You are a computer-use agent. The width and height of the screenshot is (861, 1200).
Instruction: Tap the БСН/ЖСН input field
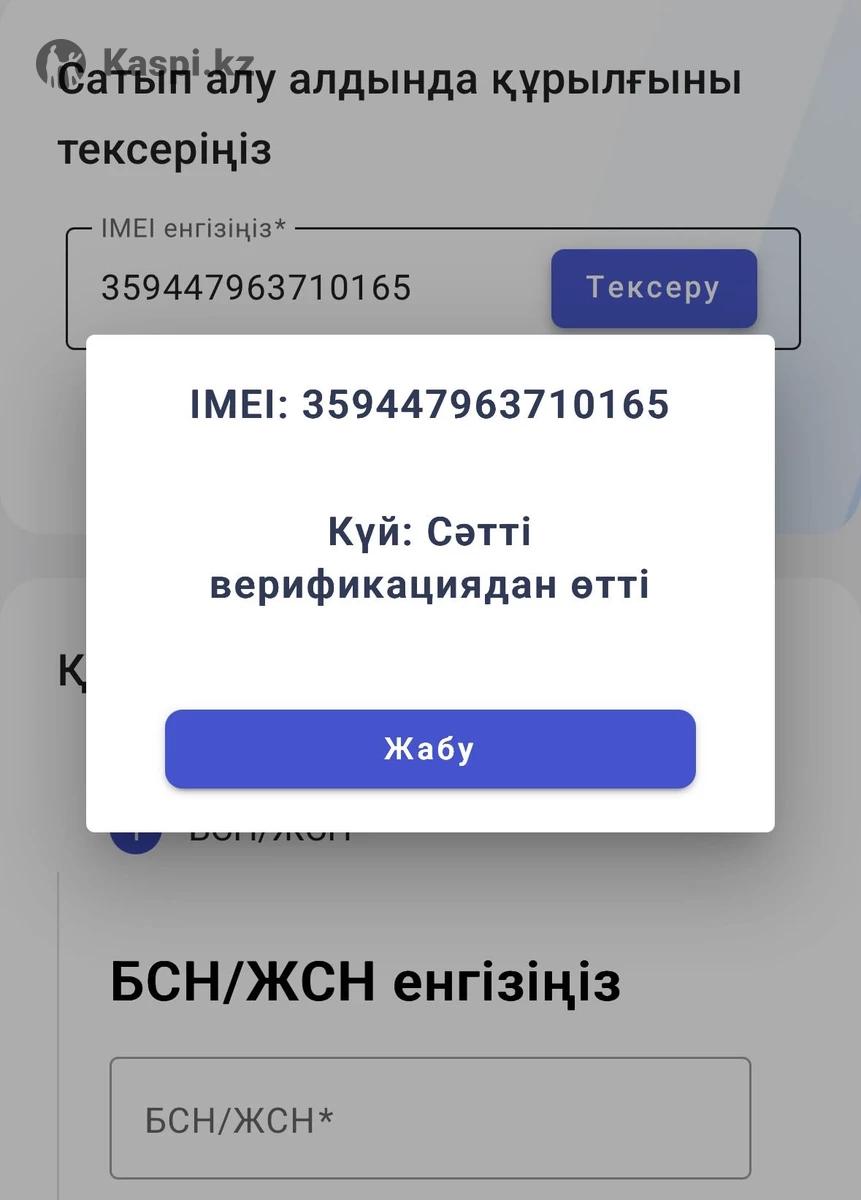click(x=430, y=1118)
